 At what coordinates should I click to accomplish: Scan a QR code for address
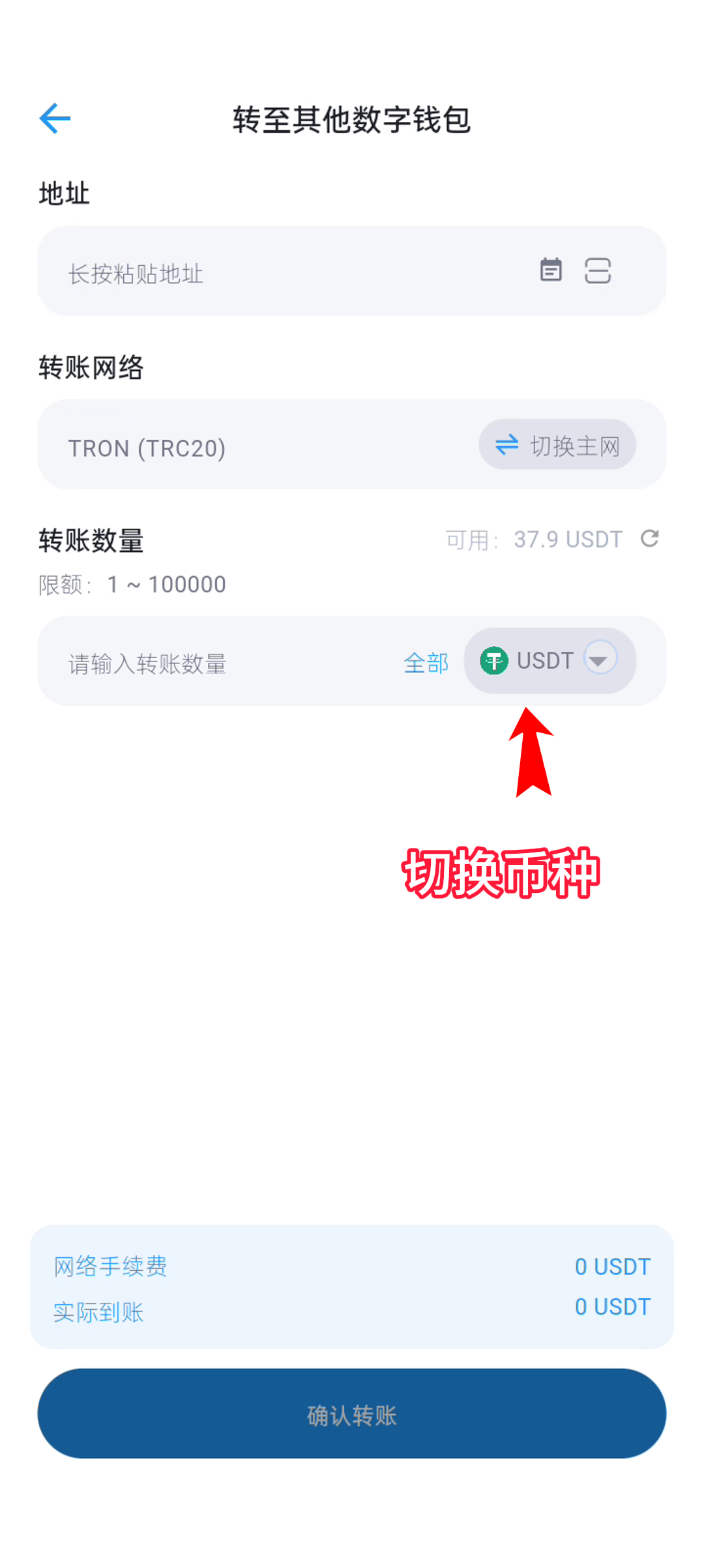pyautogui.click(x=597, y=270)
